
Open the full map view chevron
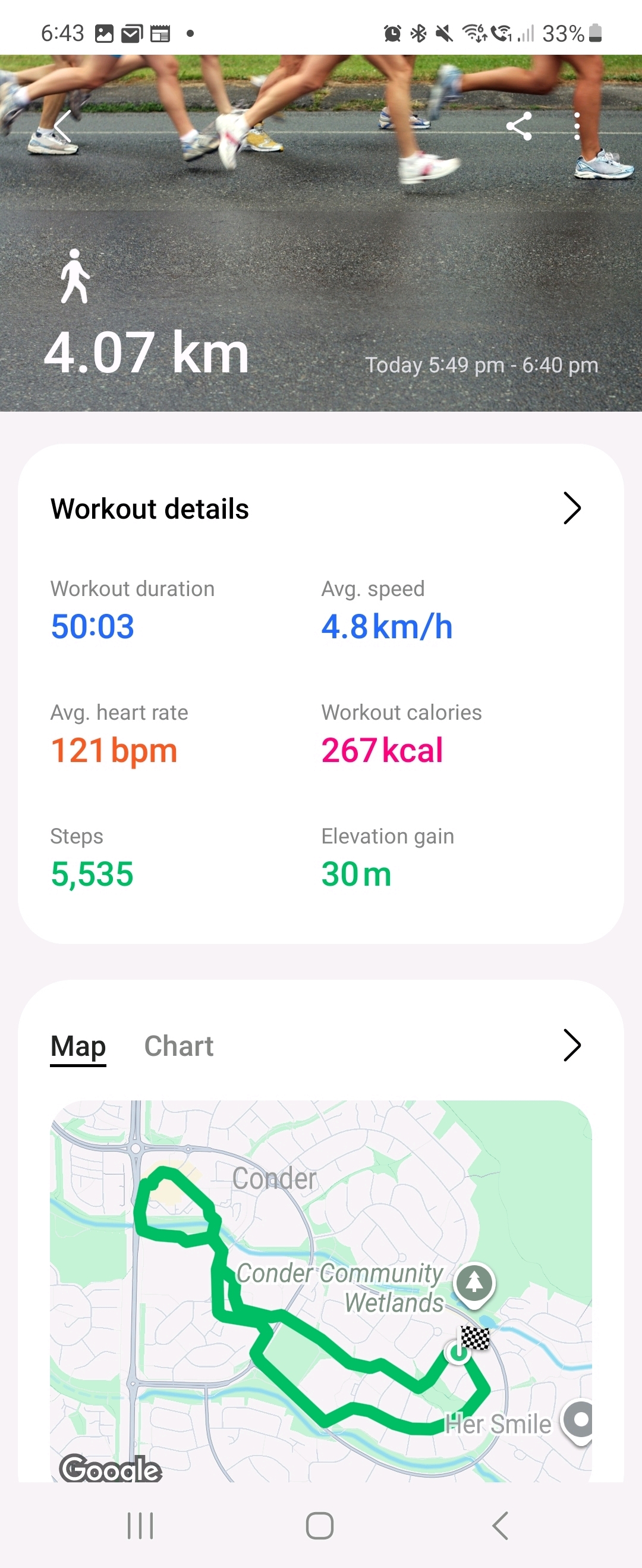point(571,1045)
